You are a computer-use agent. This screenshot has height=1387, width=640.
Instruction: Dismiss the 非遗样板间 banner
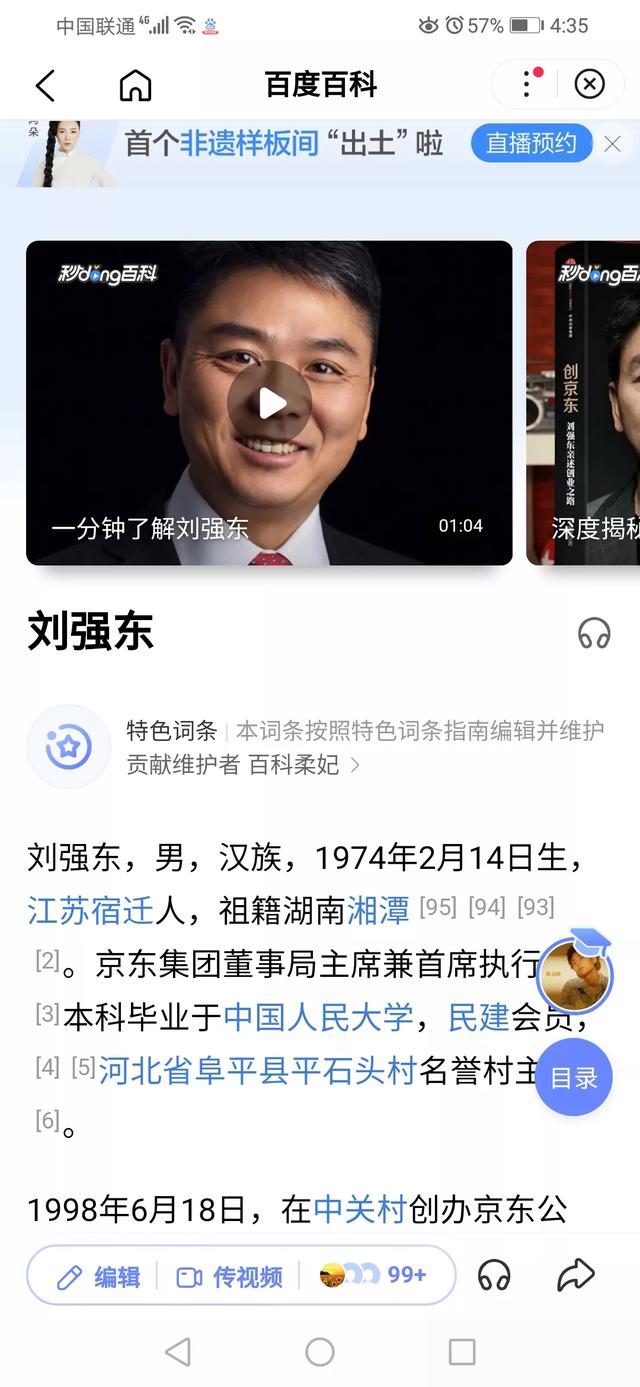click(x=612, y=145)
